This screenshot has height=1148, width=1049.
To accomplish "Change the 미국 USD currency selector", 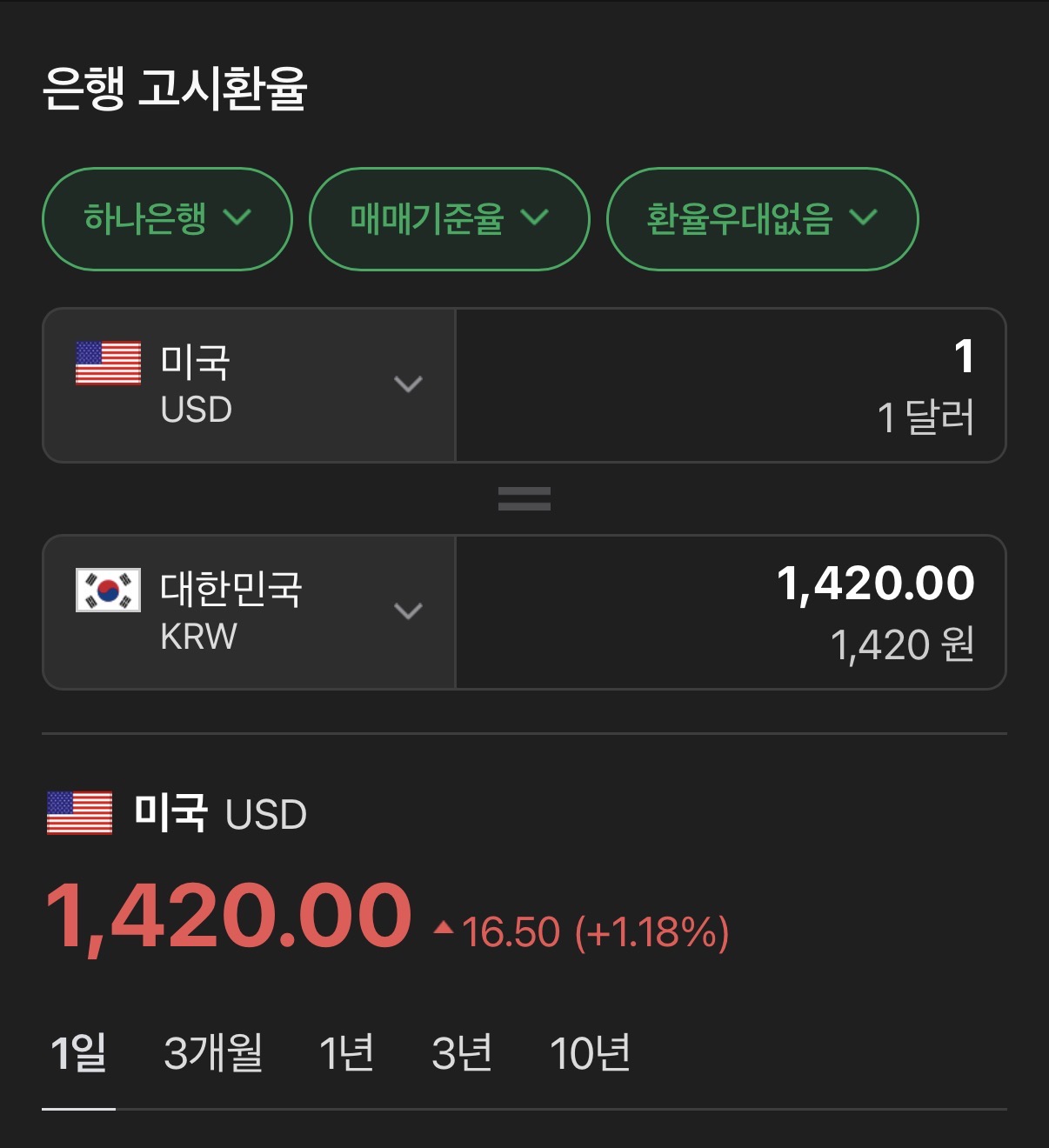I will click(x=249, y=384).
